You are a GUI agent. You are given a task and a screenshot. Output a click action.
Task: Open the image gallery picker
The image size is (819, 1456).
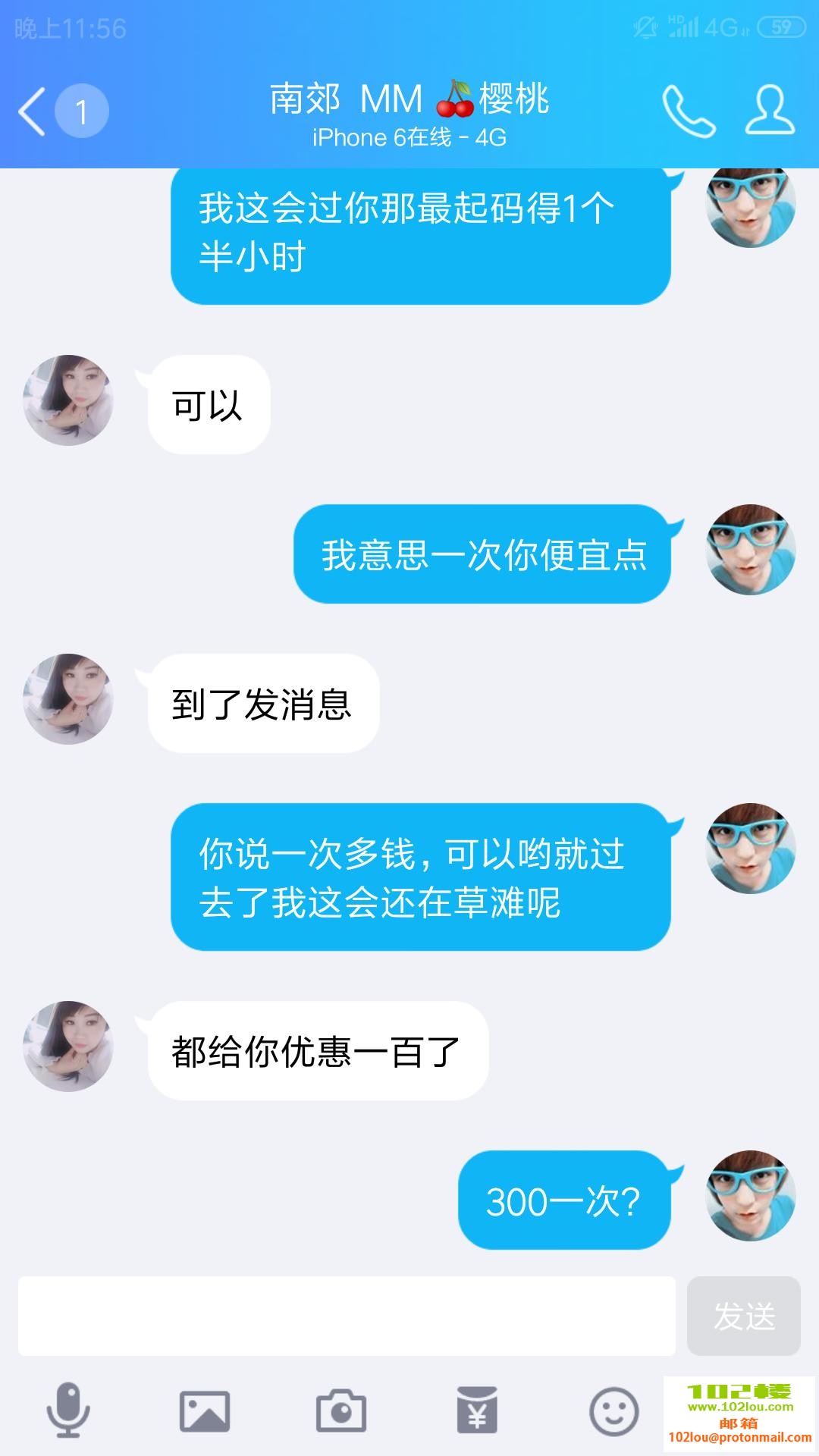coord(205,1410)
